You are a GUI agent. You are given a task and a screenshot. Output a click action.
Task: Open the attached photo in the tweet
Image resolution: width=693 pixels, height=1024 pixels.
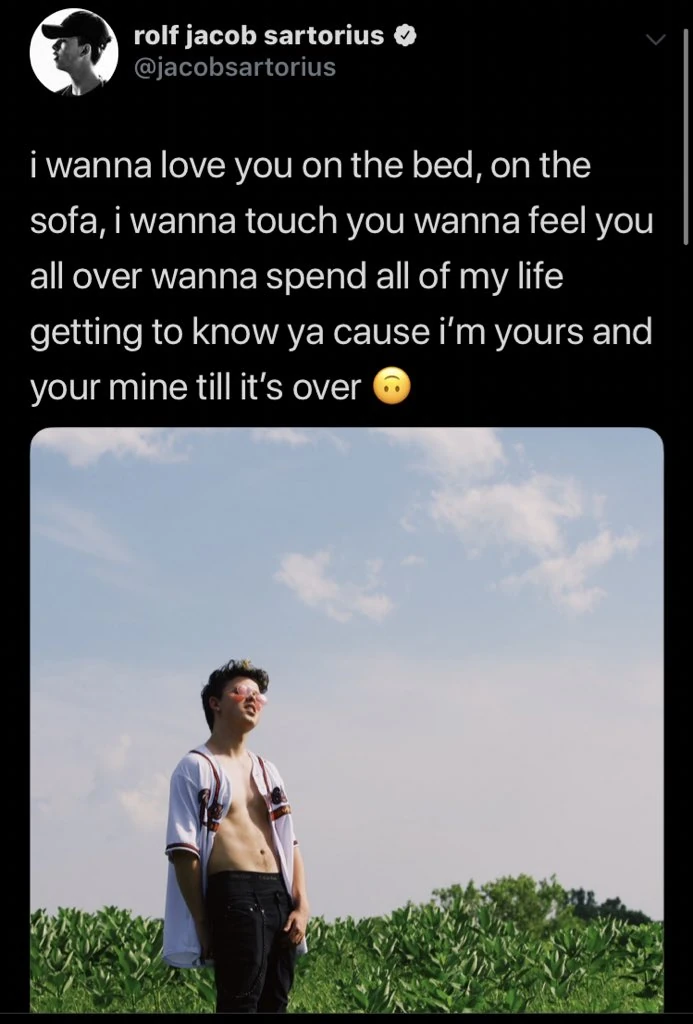point(346,720)
